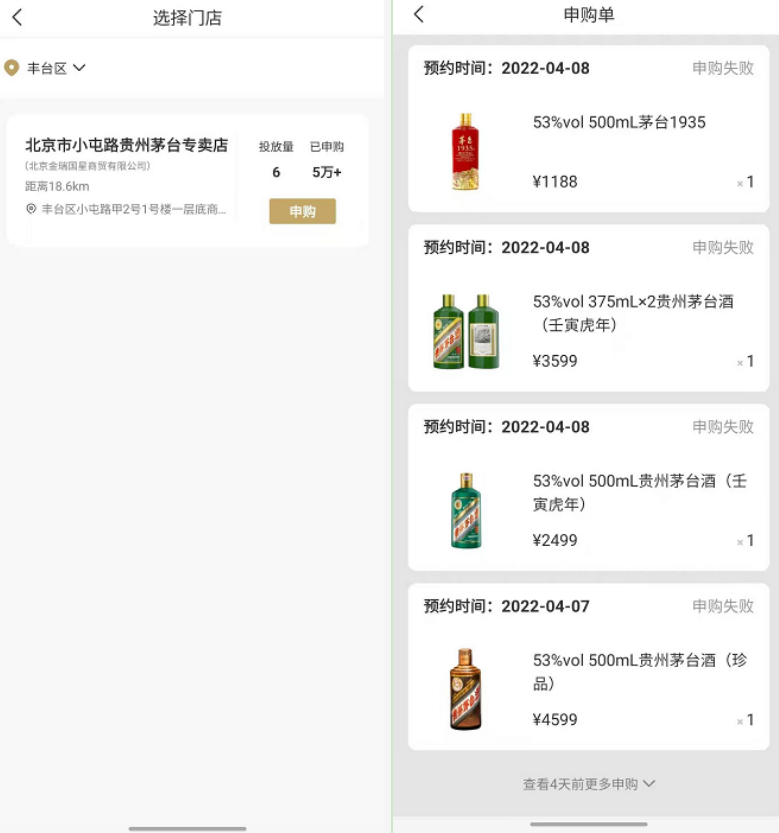Viewport: 779px width, 833px height.
Task: Go back from the 申购单 page
Action: [x=419, y=14]
